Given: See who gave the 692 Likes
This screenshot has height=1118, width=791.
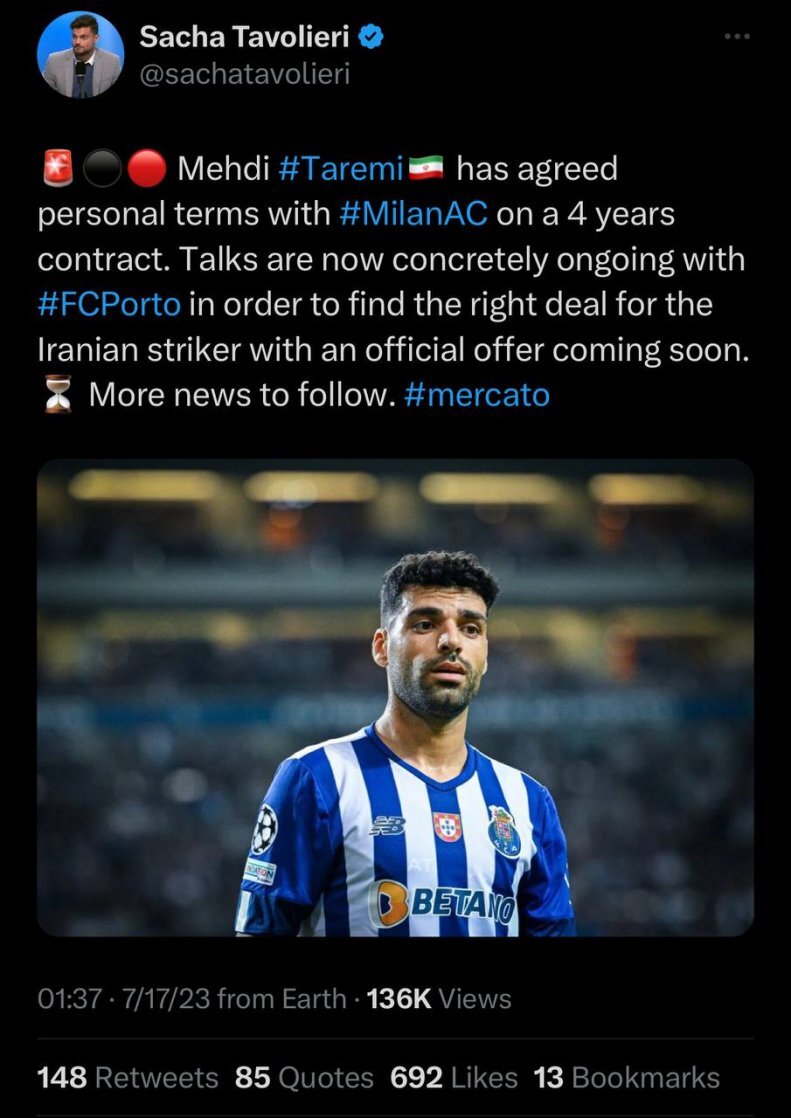Looking at the screenshot, I should (454, 1077).
